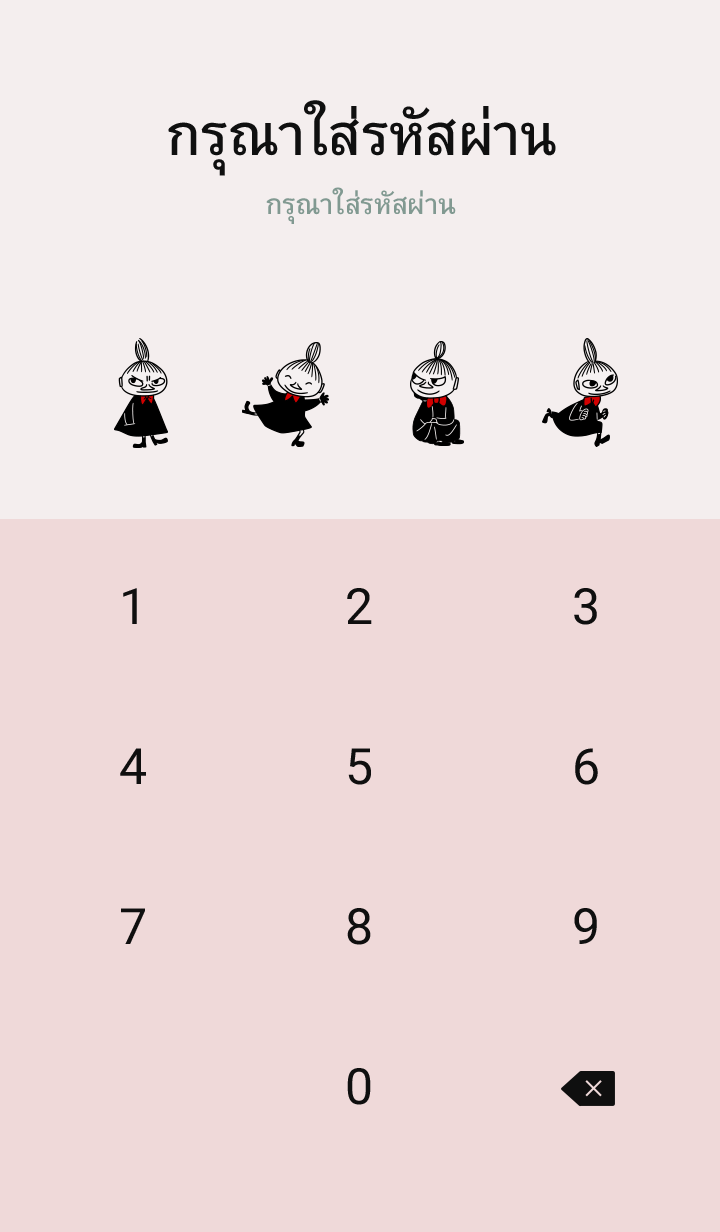
Task: Enter the number 5
Action: pos(359,767)
